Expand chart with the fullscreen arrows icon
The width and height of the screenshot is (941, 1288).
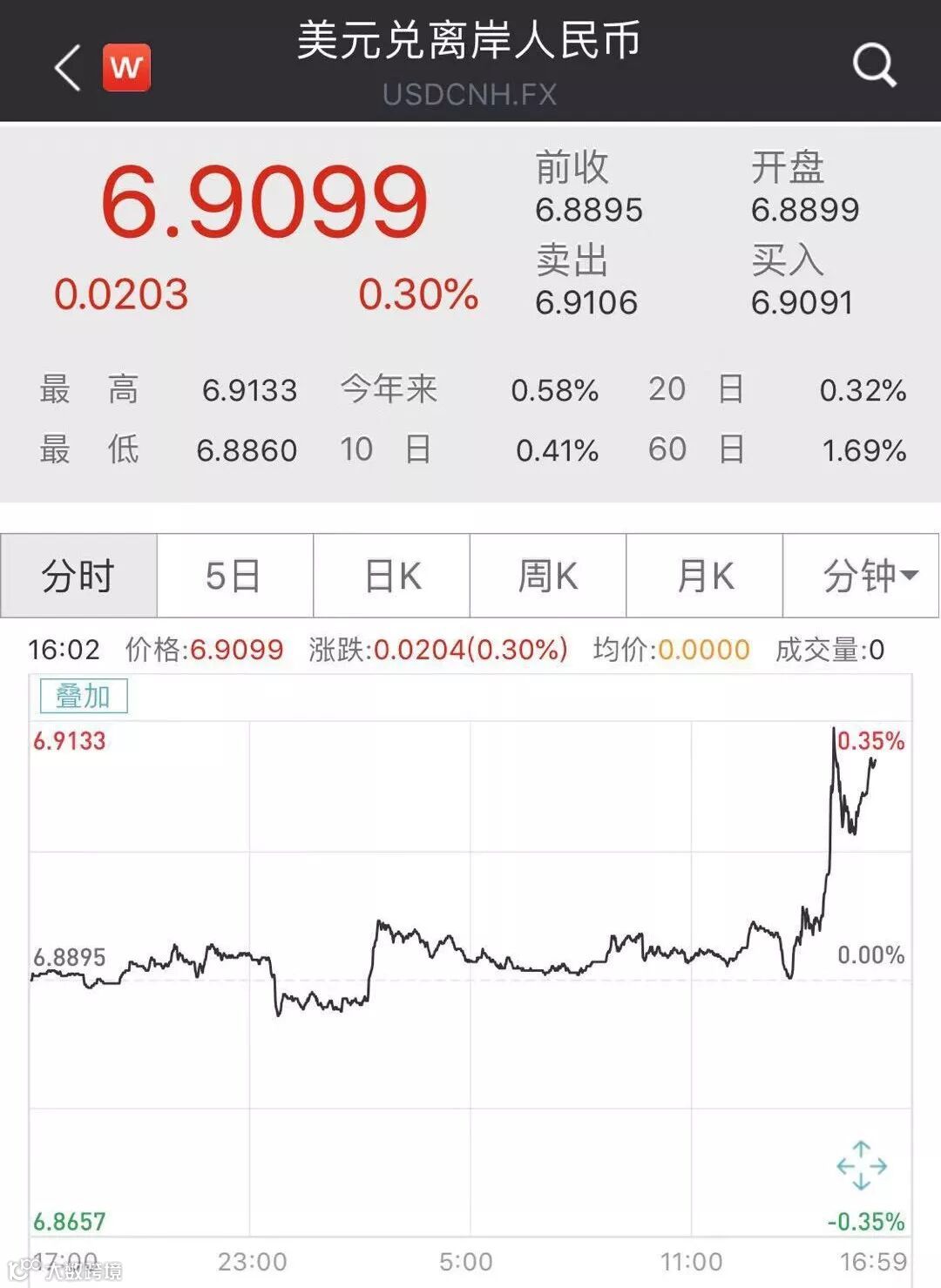click(861, 1165)
